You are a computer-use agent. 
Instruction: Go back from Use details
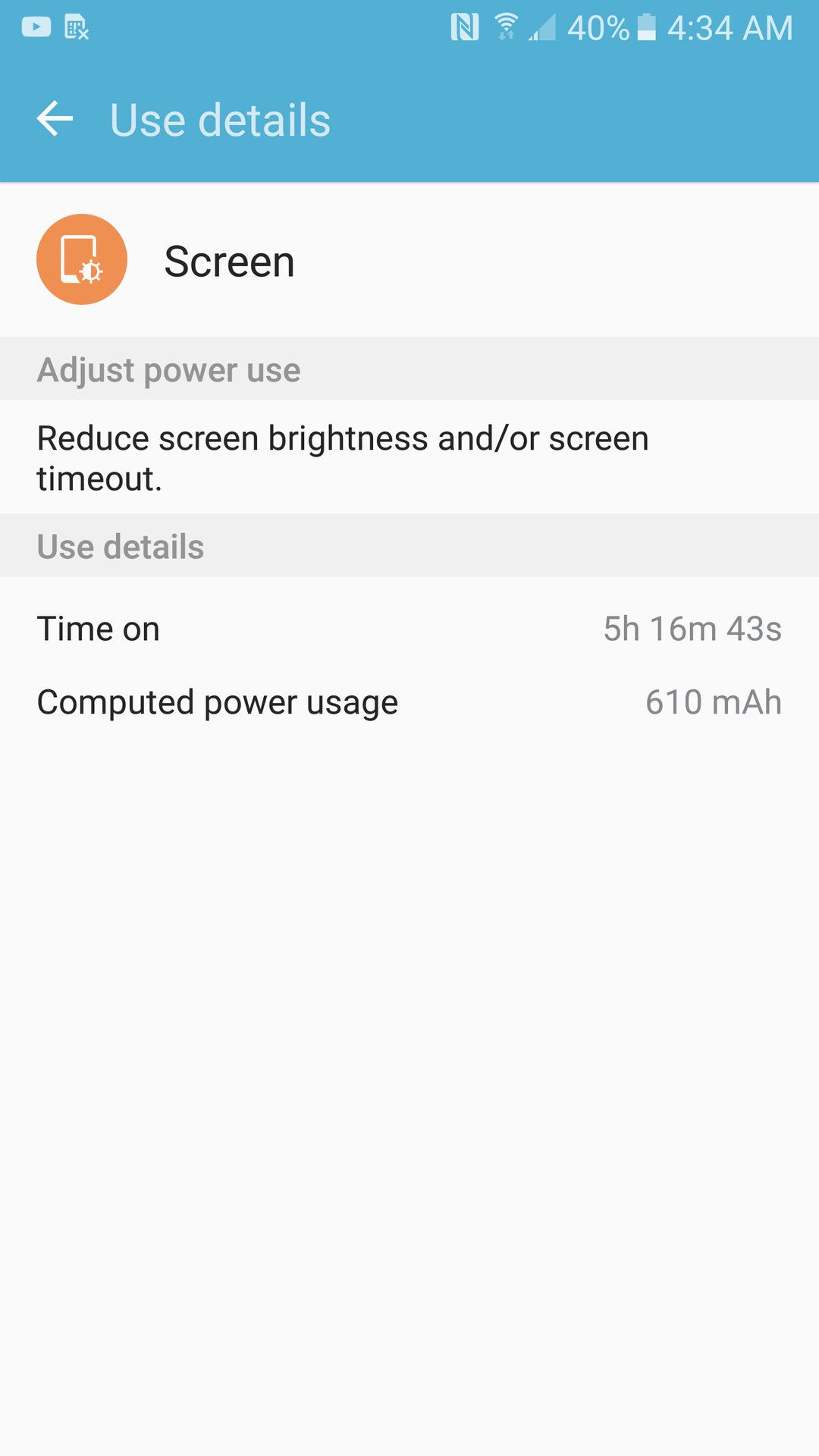tap(55, 119)
